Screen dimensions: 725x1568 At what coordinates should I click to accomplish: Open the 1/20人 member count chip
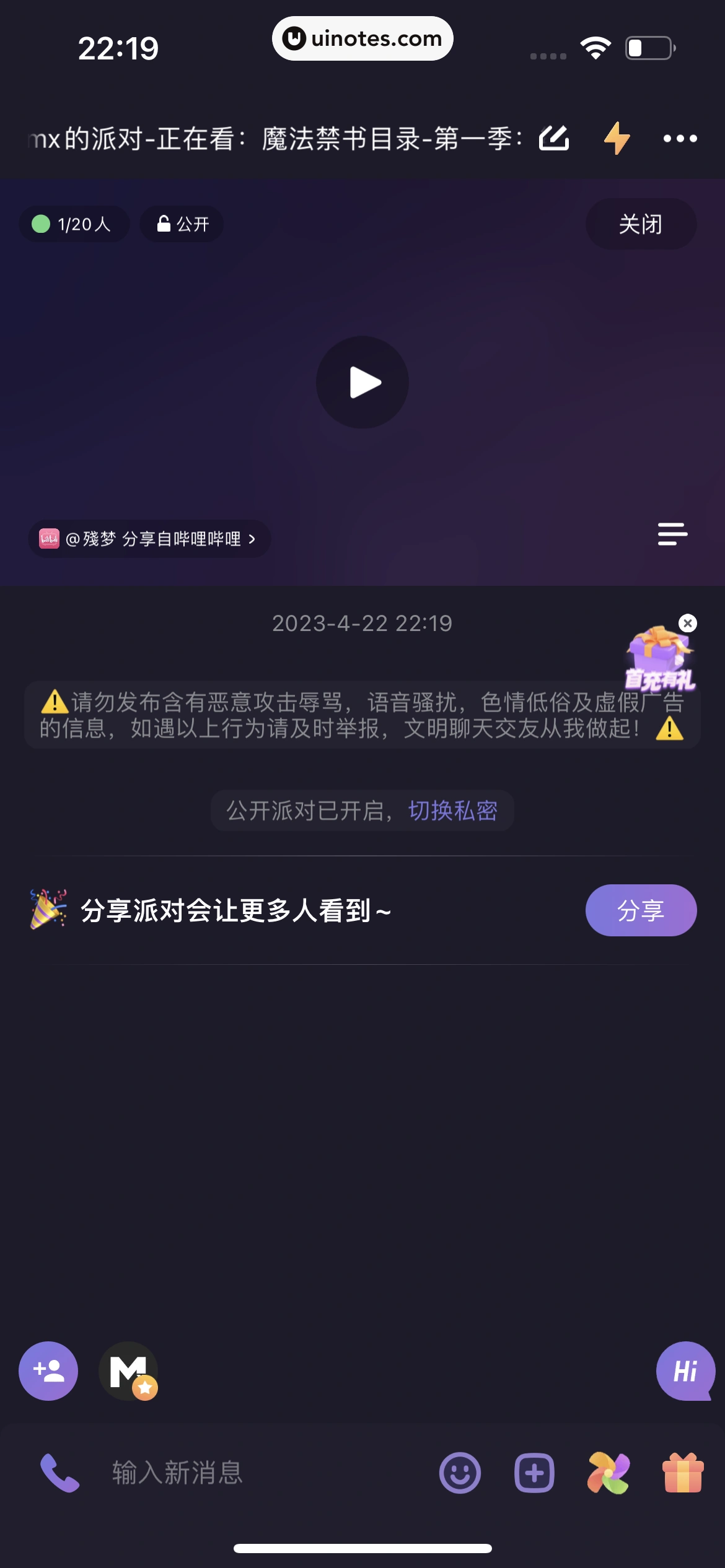click(74, 224)
